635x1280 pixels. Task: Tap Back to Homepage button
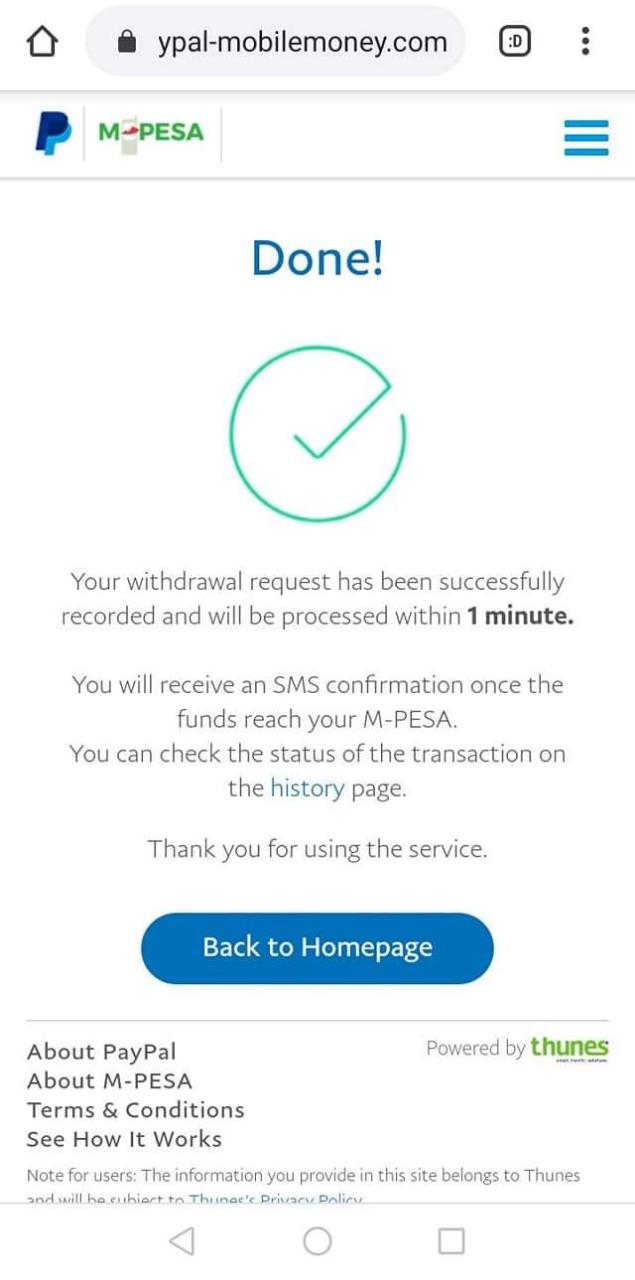317,947
